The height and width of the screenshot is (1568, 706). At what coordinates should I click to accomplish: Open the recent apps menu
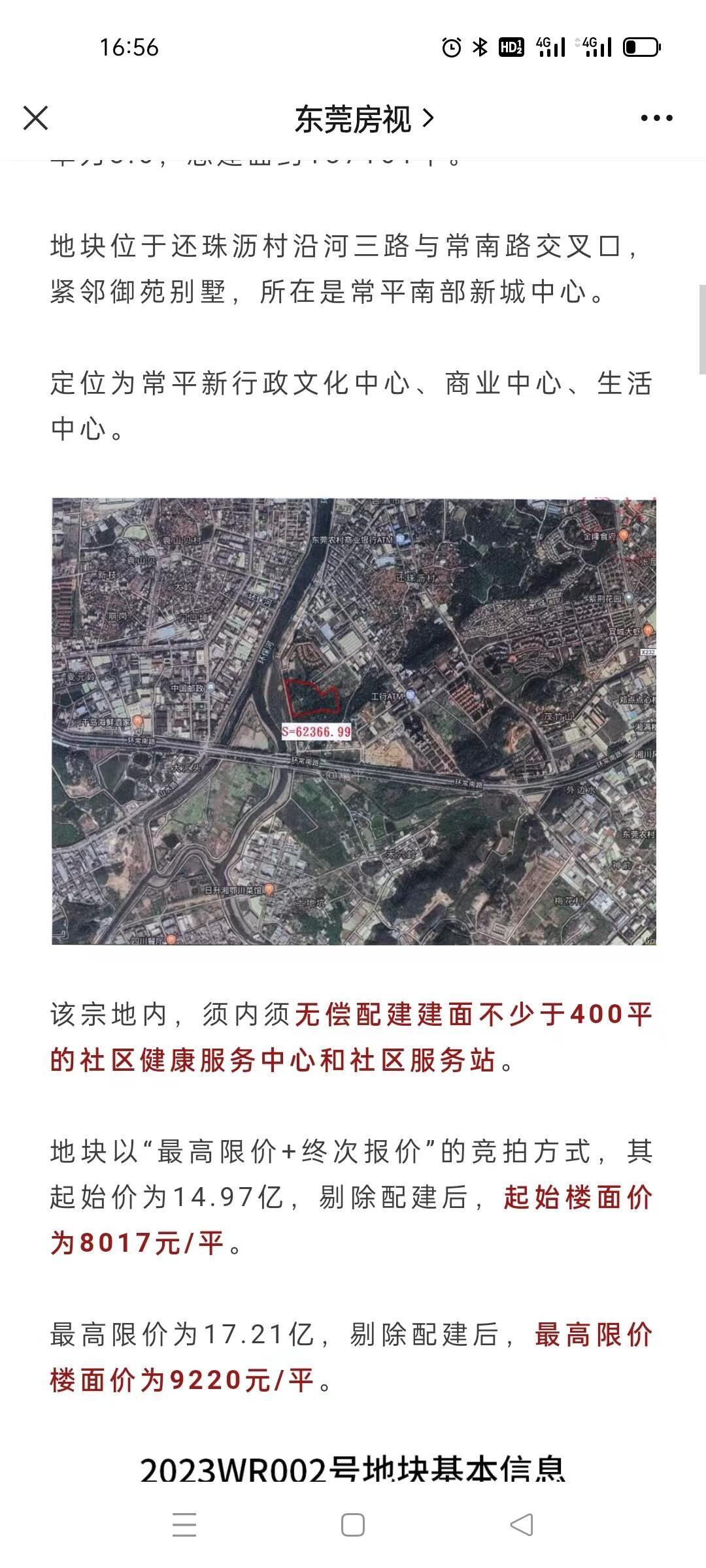tap(184, 1526)
